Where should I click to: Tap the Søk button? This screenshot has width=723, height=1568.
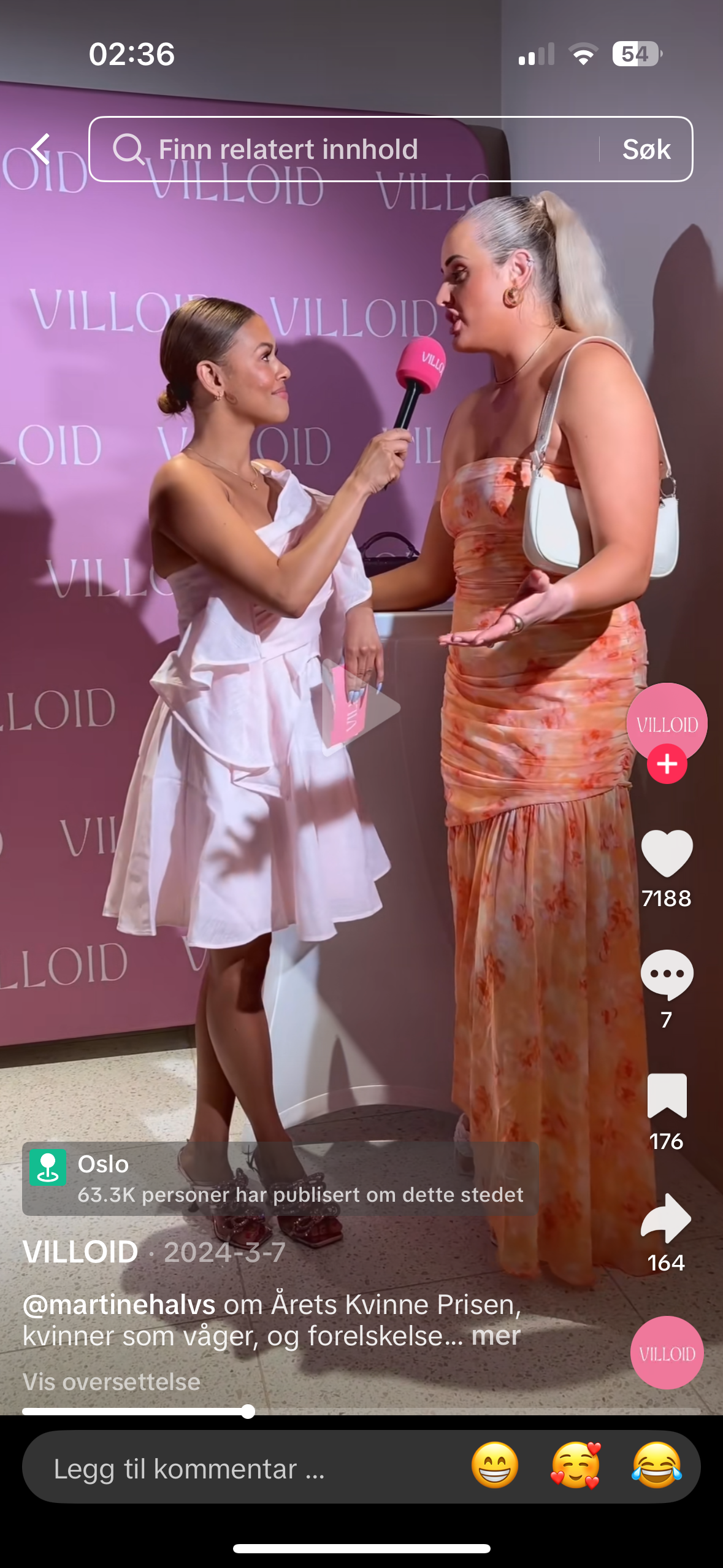(x=646, y=149)
